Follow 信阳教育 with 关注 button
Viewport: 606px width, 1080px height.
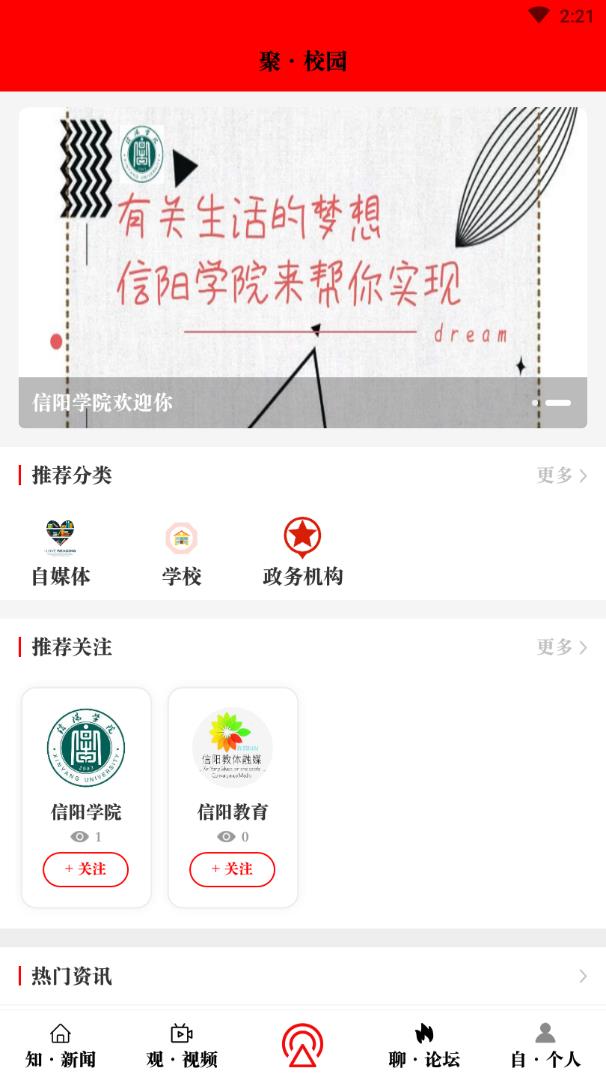coord(232,869)
